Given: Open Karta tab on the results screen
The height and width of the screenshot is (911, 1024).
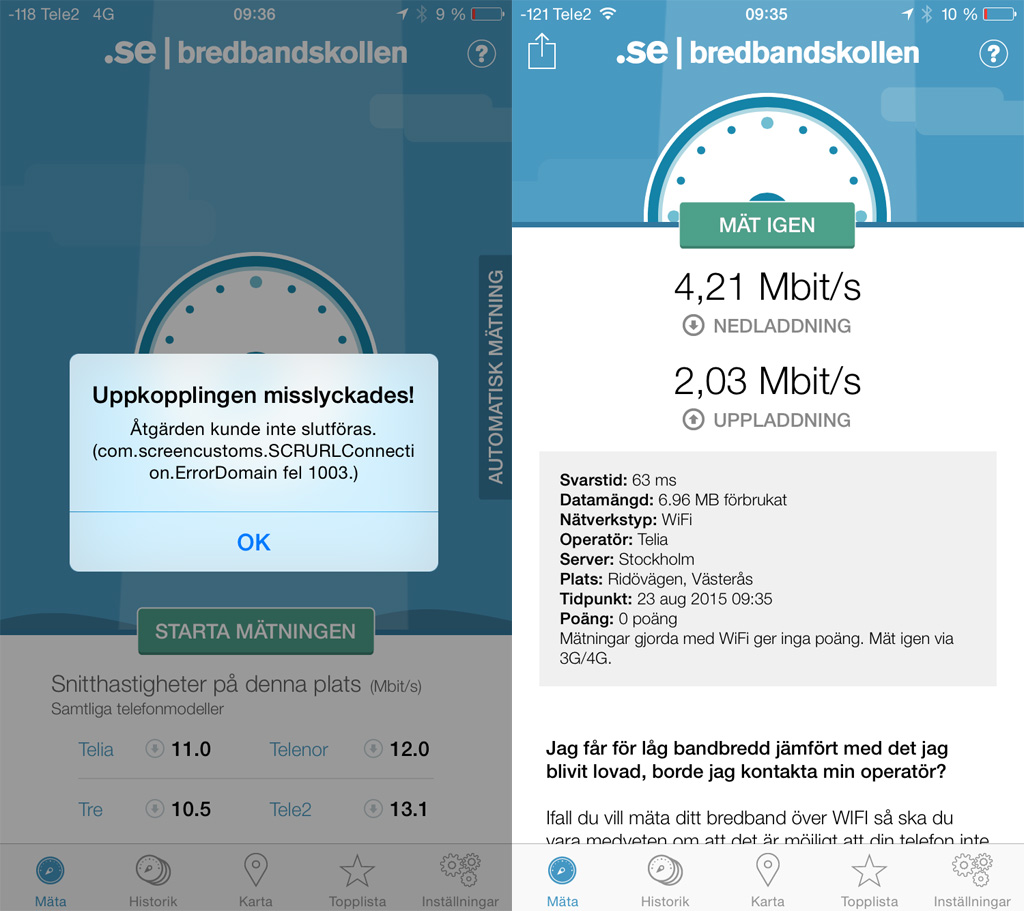Looking at the screenshot, I should click(767, 879).
